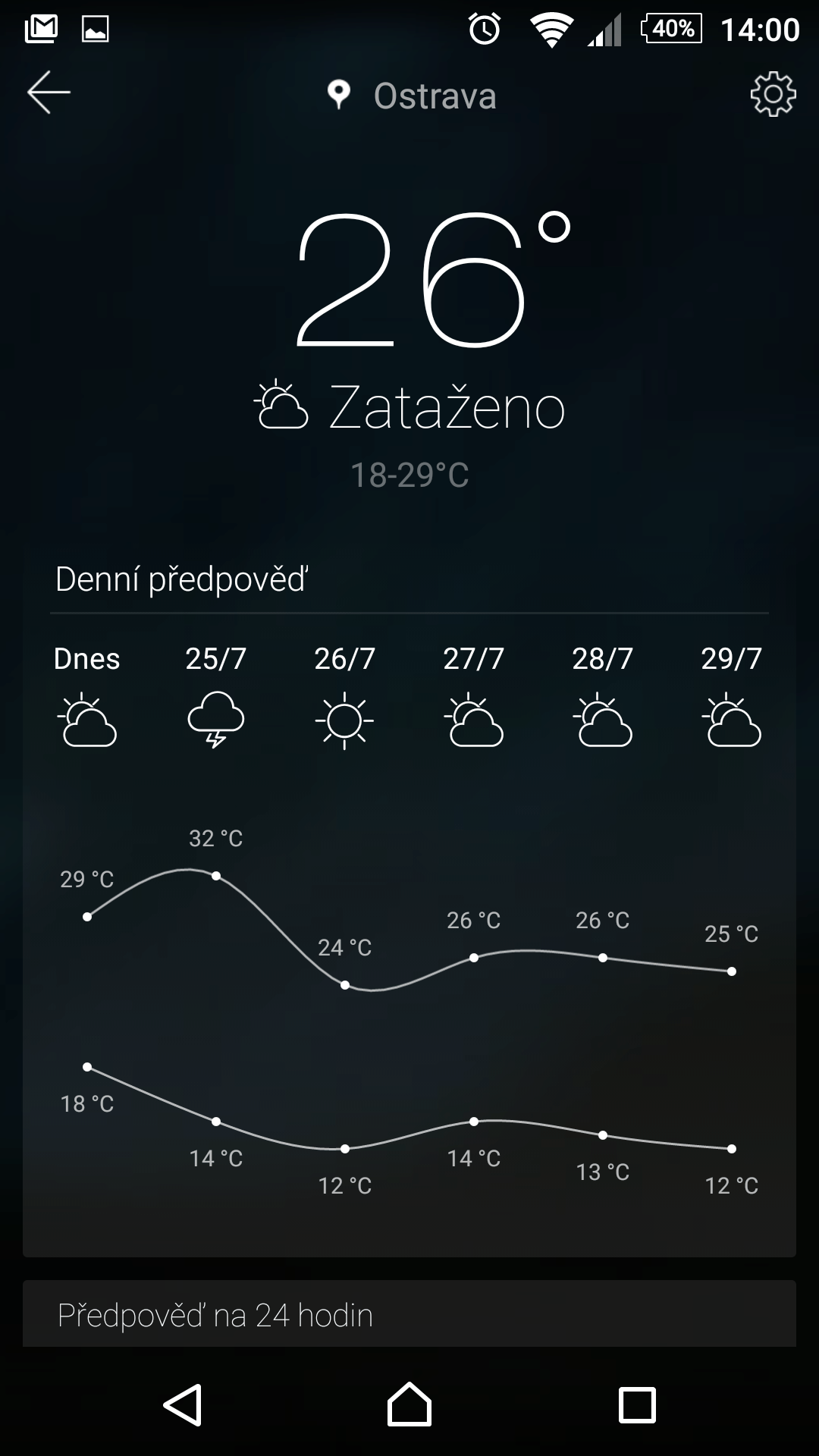Open recent apps from the navigation bar

coord(637,1405)
